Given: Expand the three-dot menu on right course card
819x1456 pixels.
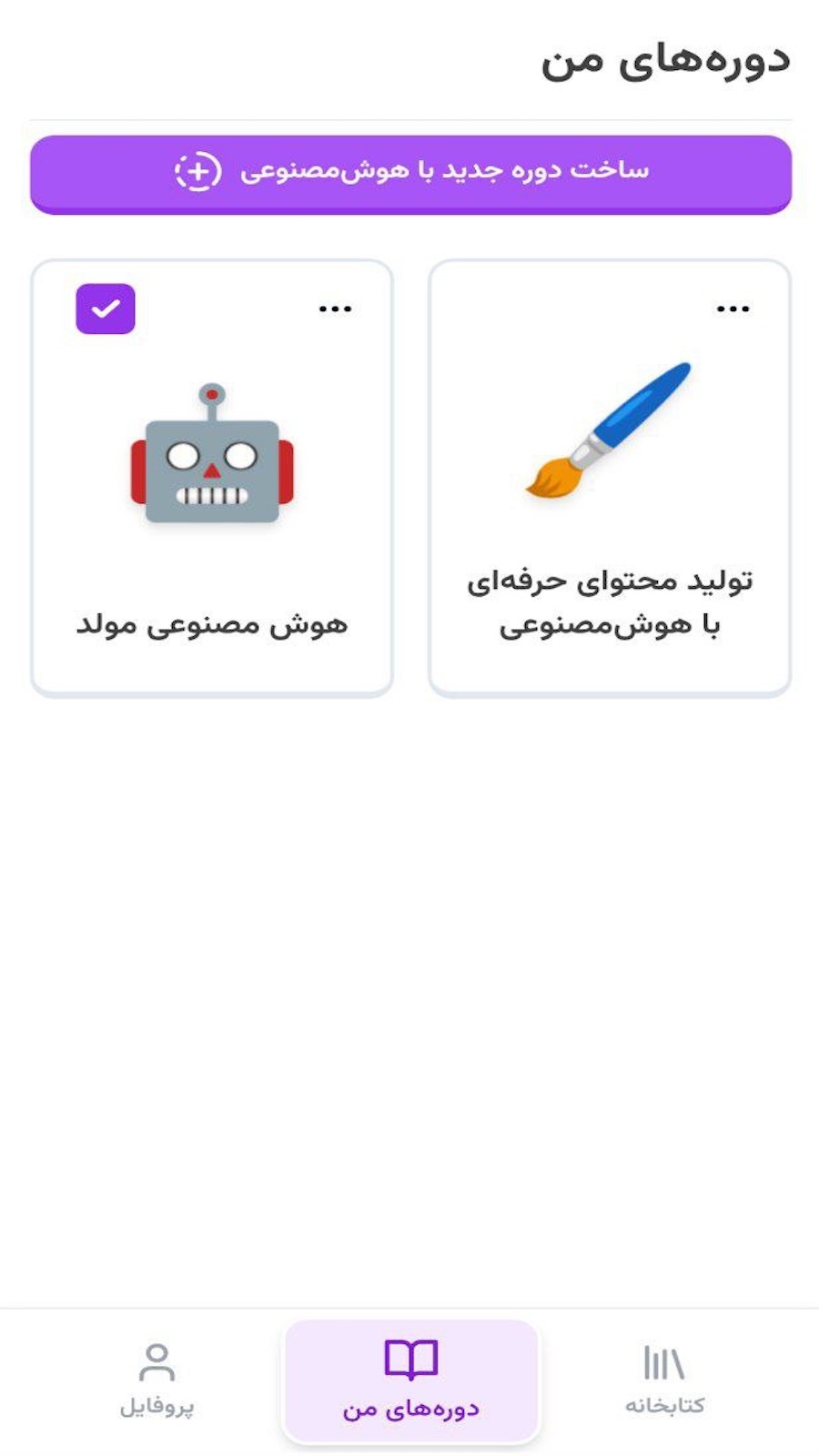Looking at the screenshot, I should click(x=733, y=308).
